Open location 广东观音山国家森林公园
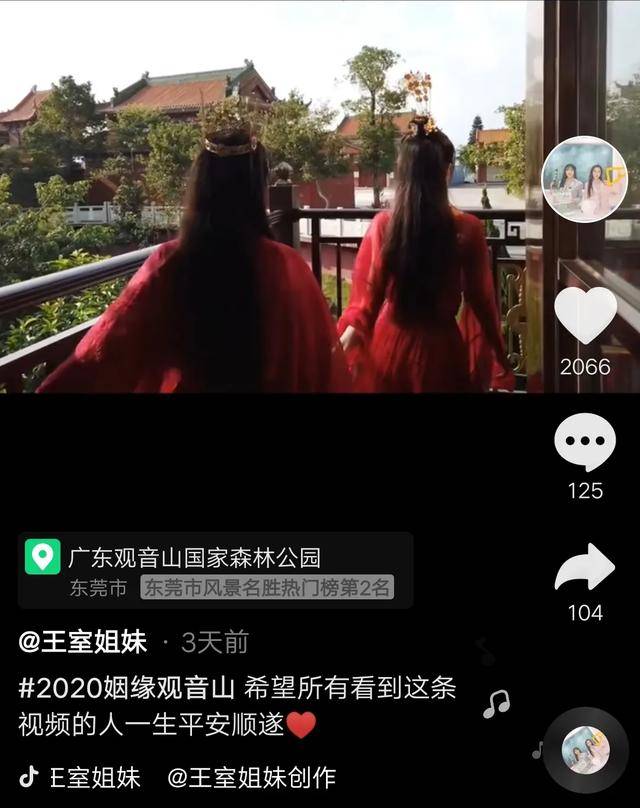The image size is (640, 808). pyautogui.click(x=194, y=557)
